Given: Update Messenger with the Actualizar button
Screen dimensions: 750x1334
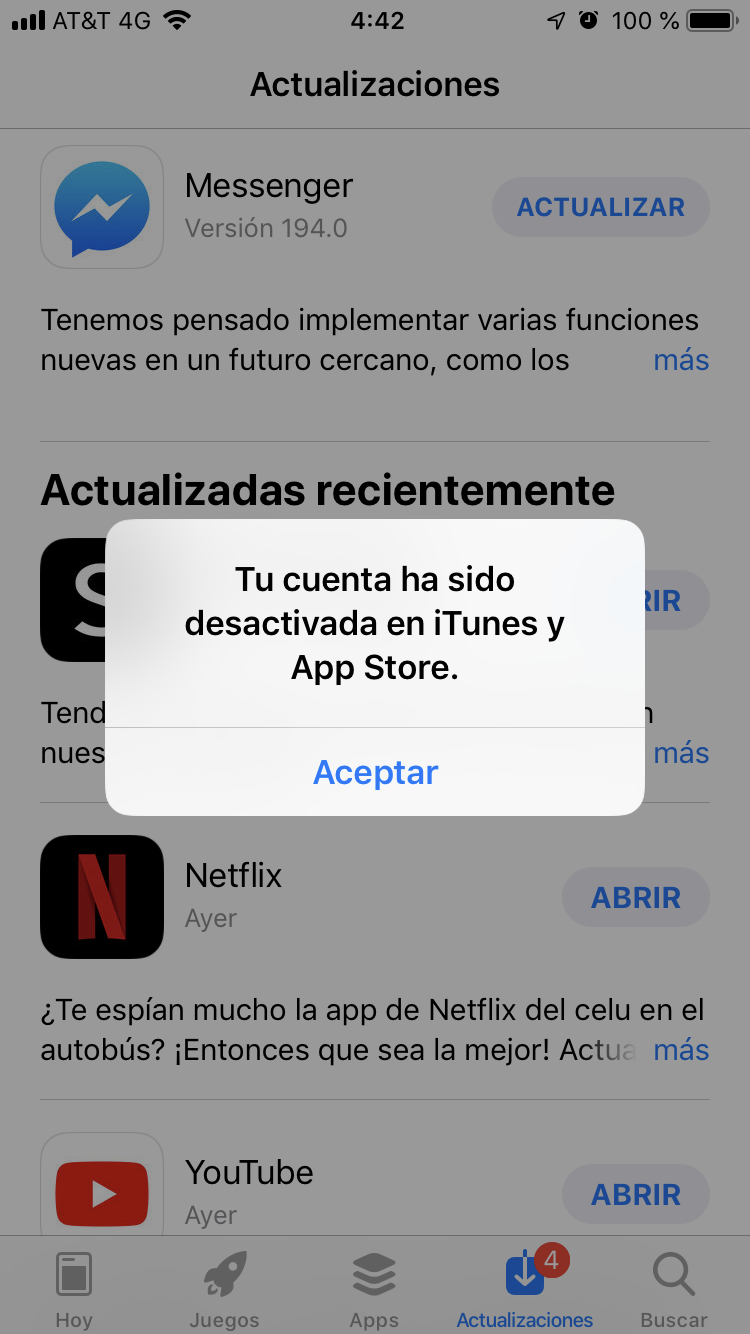Looking at the screenshot, I should pyautogui.click(x=600, y=207).
